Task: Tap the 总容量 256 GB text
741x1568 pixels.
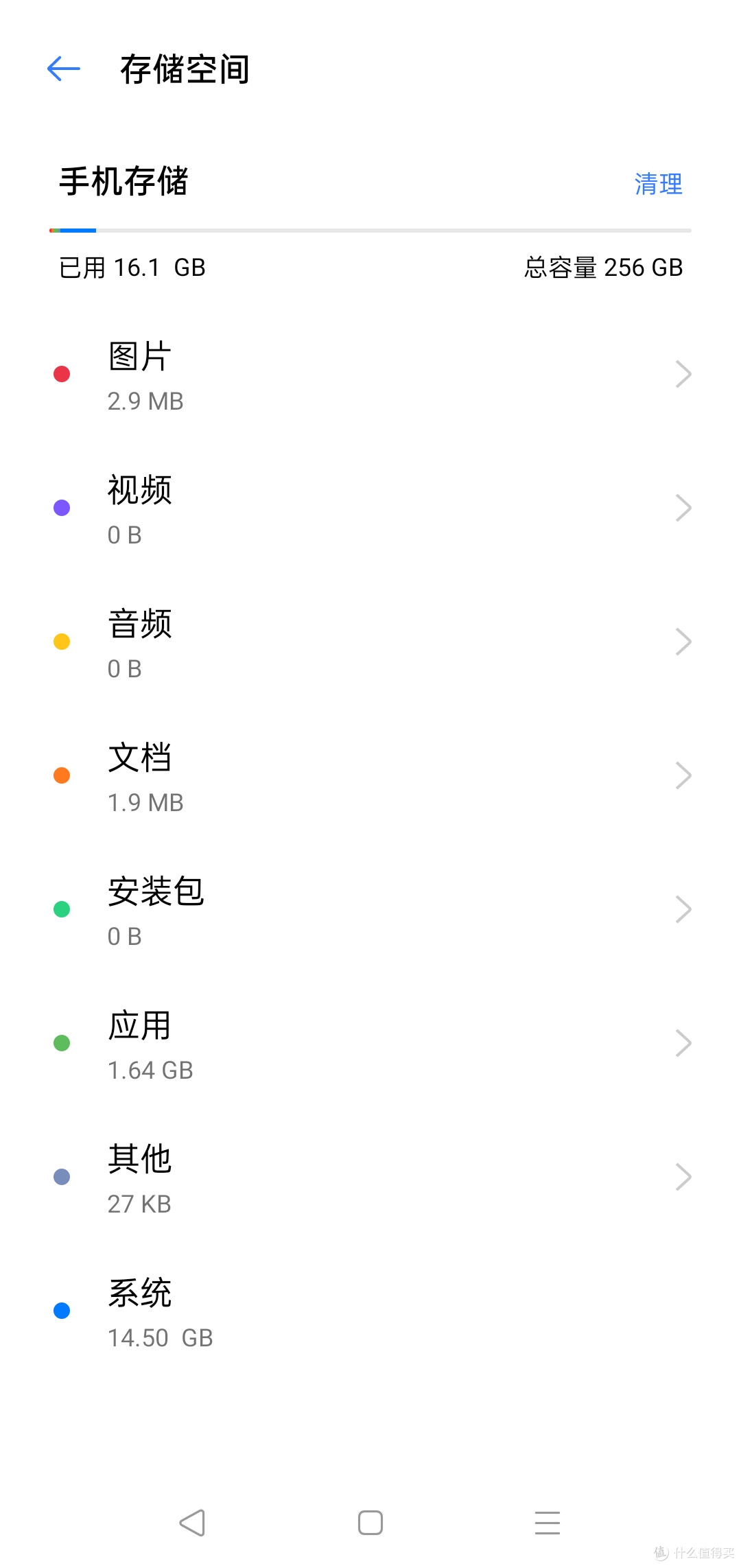Action: click(x=602, y=268)
